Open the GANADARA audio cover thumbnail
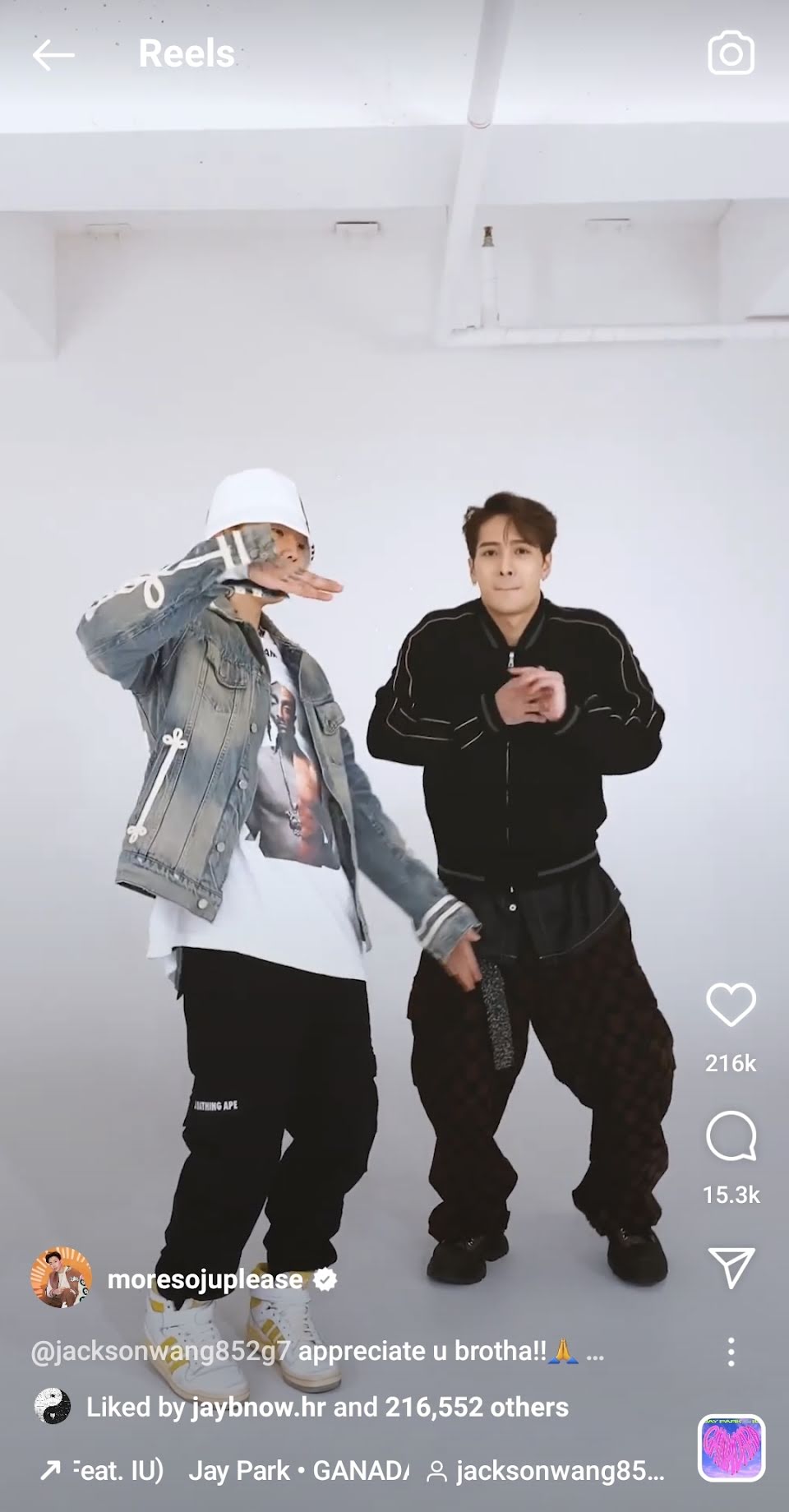 pyautogui.click(x=731, y=1447)
